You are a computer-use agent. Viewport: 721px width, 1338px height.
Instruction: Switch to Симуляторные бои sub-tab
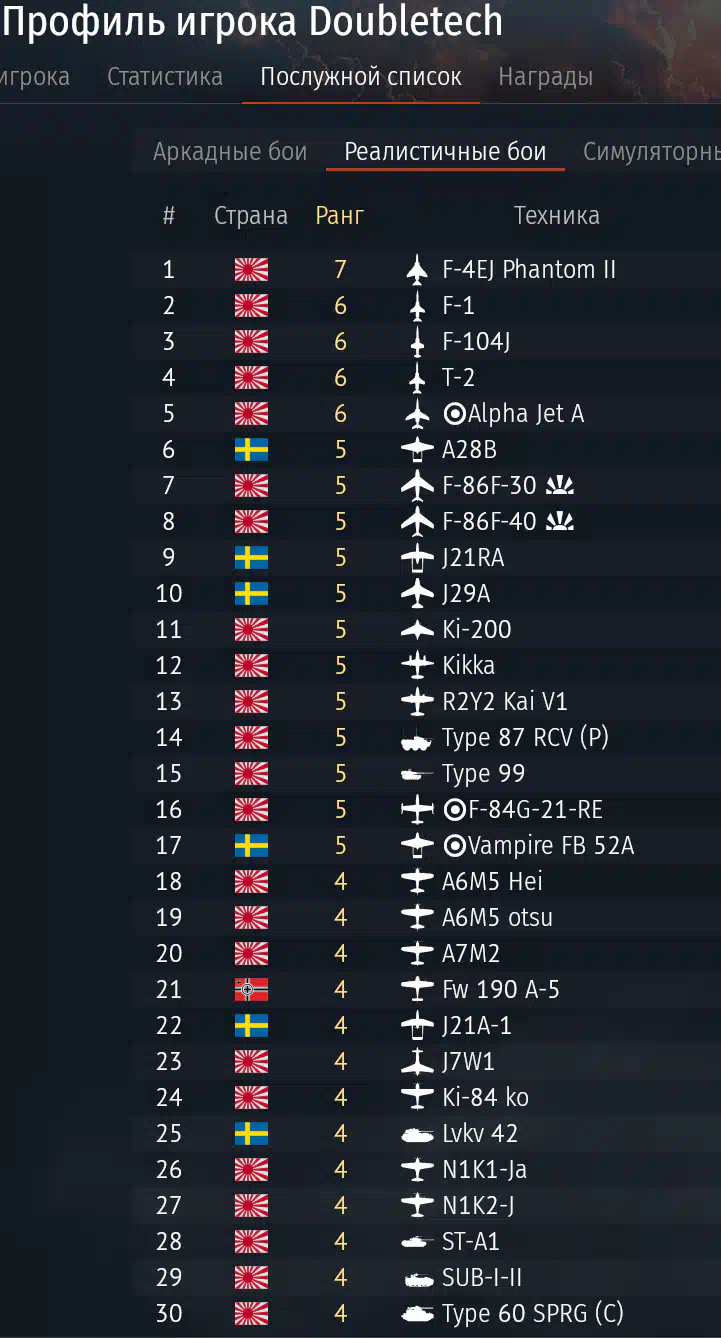click(652, 152)
